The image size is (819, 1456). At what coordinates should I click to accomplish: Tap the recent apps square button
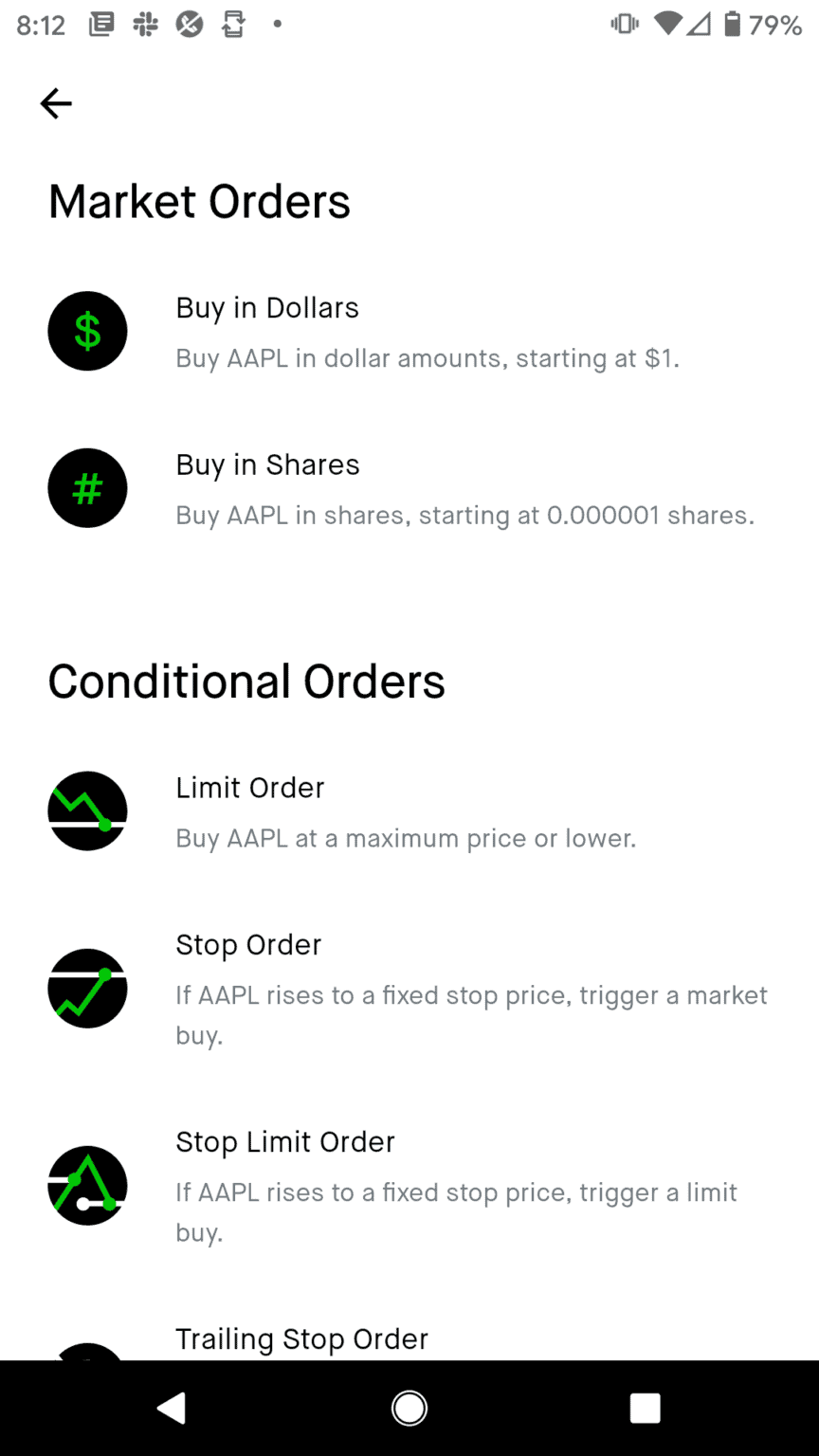tap(645, 1409)
